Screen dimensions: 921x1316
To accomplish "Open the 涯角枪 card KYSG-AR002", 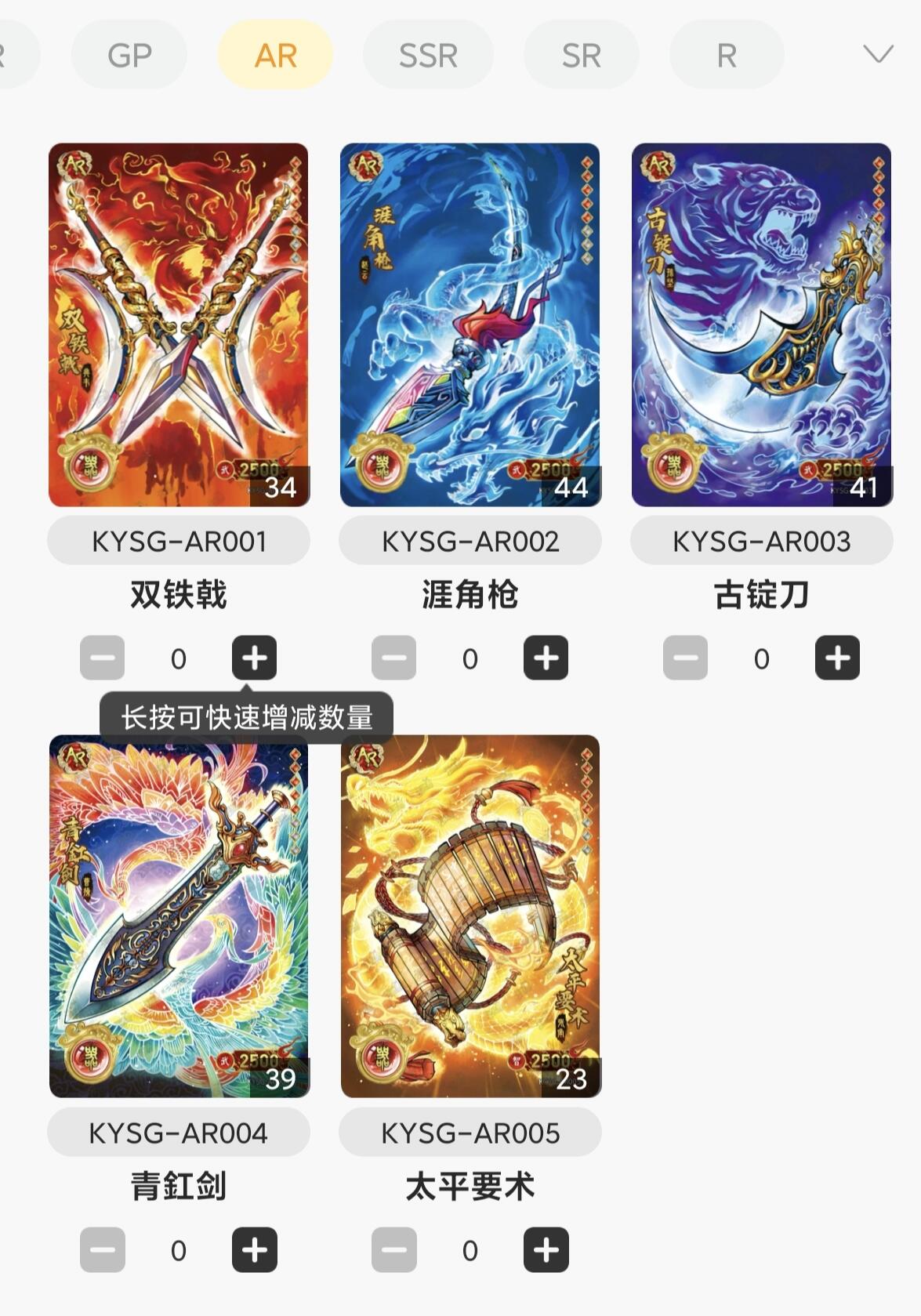I will point(470,324).
